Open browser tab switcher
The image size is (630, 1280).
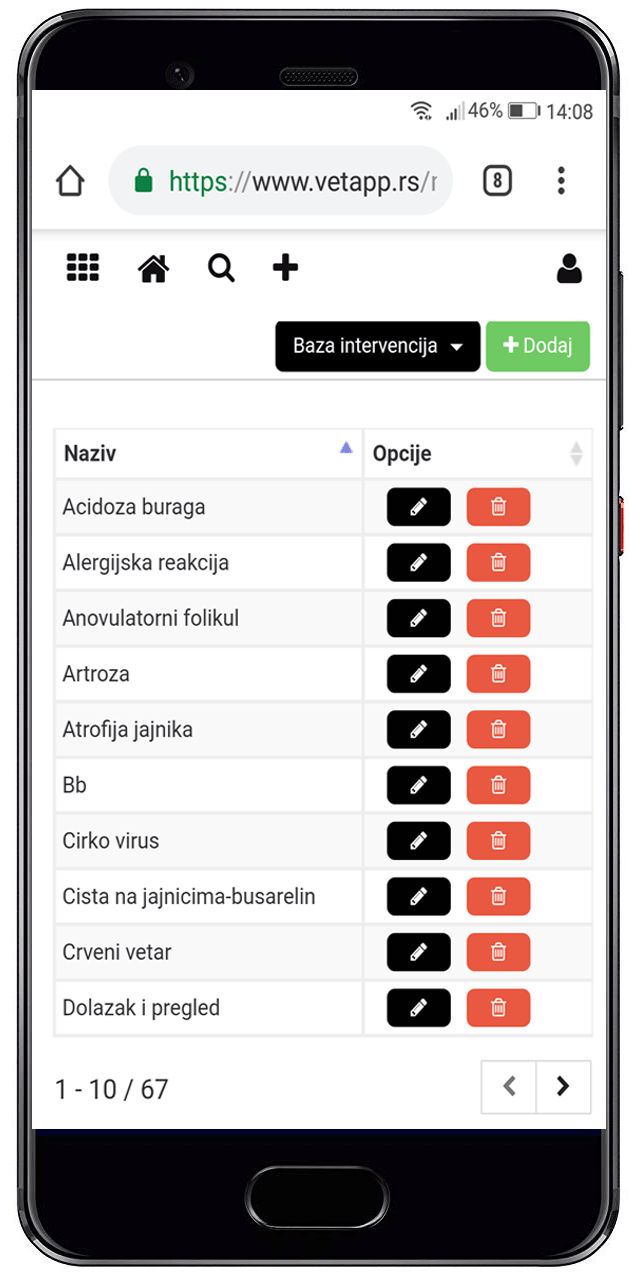pos(497,181)
